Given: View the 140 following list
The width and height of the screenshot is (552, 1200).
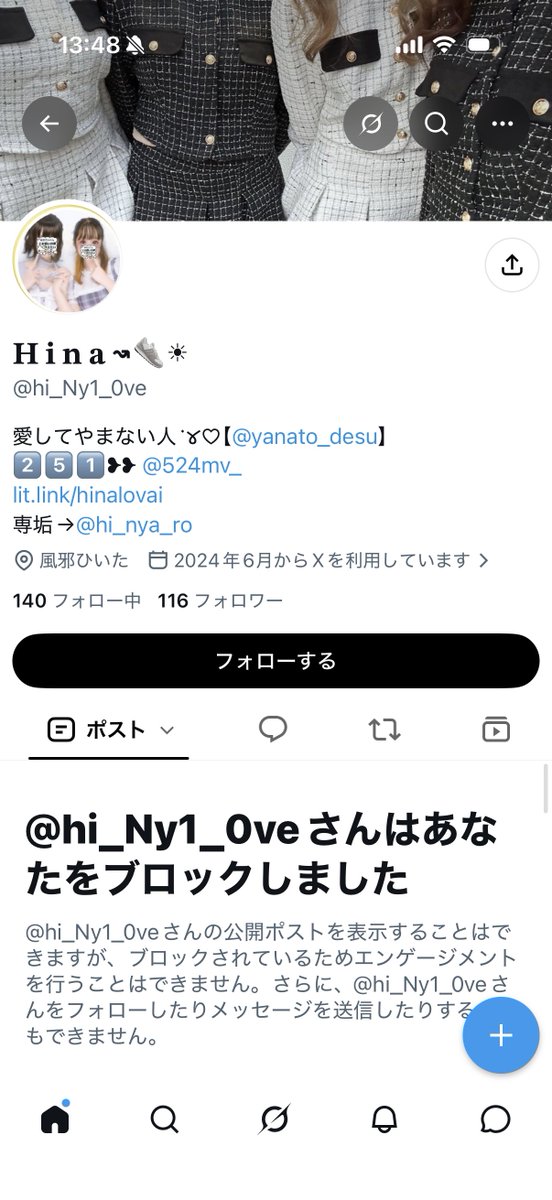Looking at the screenshot, I should pos(78,601).
